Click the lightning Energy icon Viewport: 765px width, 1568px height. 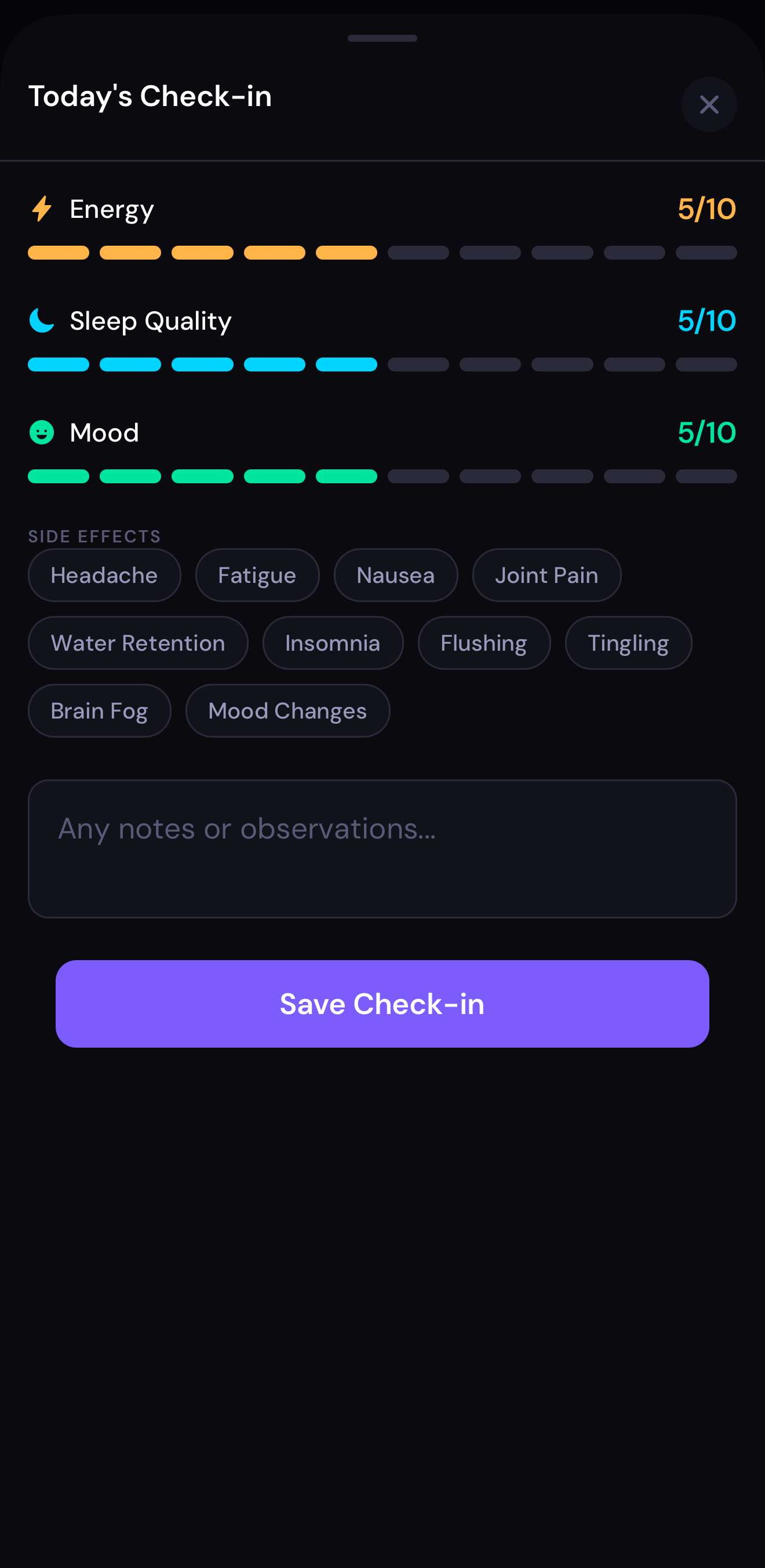(41, 209)
